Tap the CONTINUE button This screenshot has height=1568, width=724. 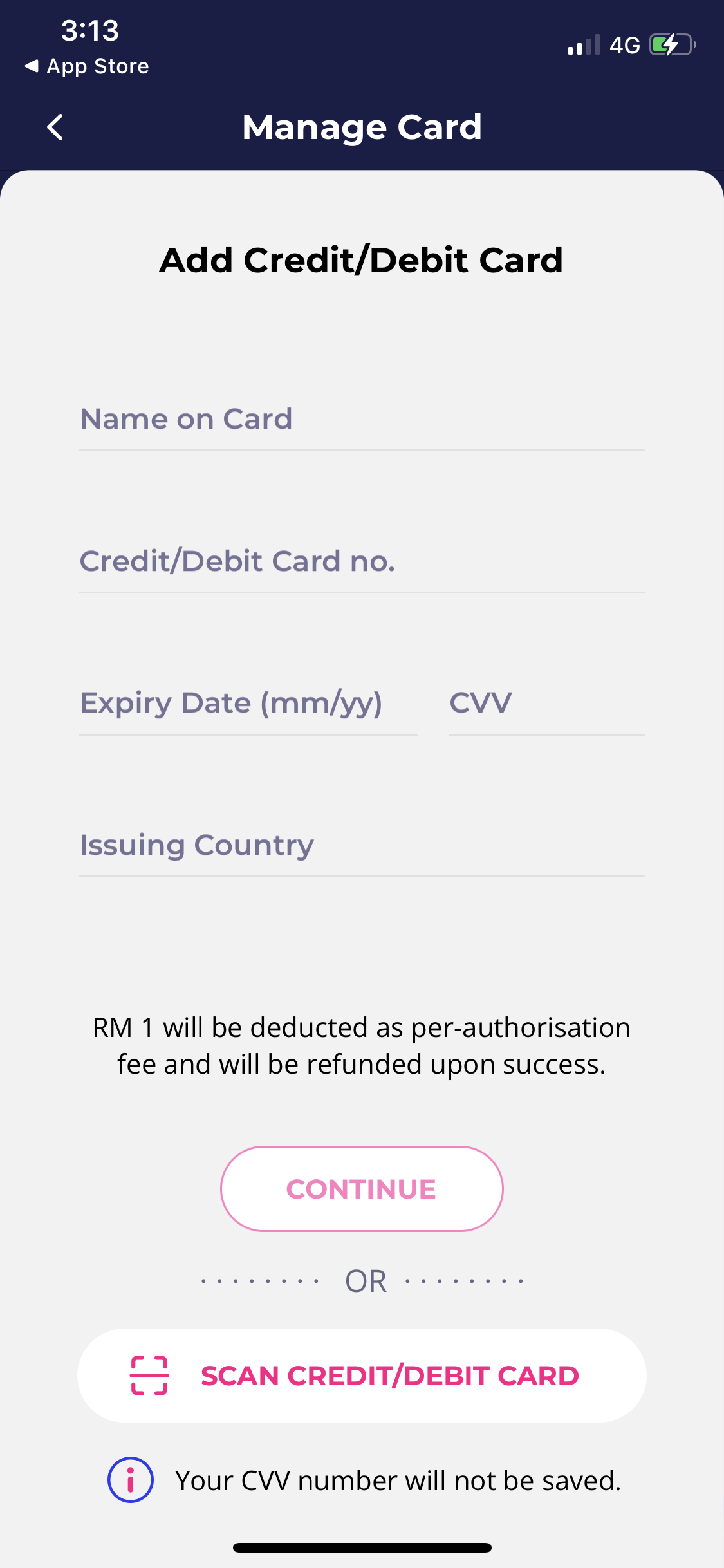click(x=362, y=1189)
